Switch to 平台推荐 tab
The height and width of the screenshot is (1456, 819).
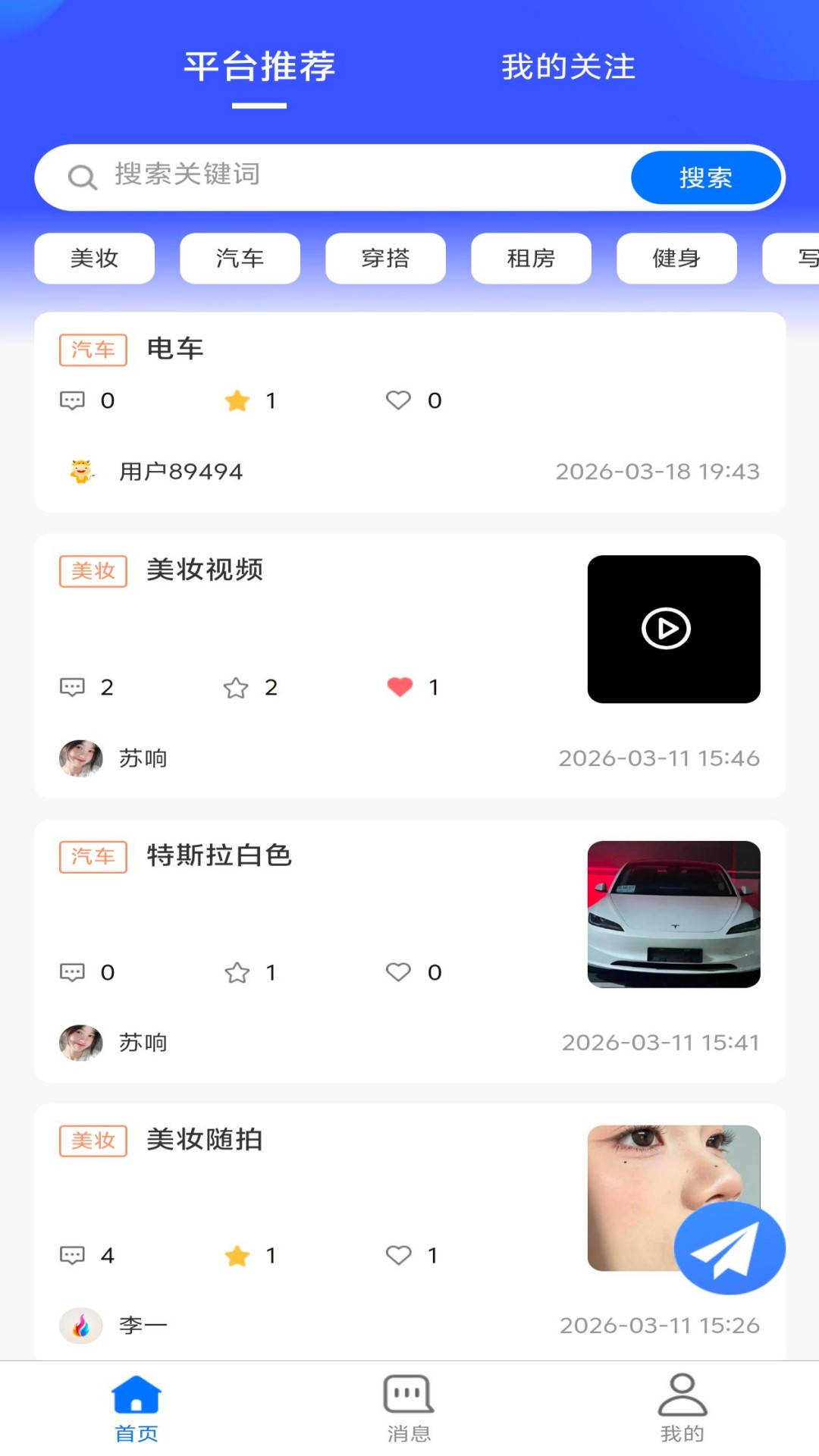[x=261, y=67]
